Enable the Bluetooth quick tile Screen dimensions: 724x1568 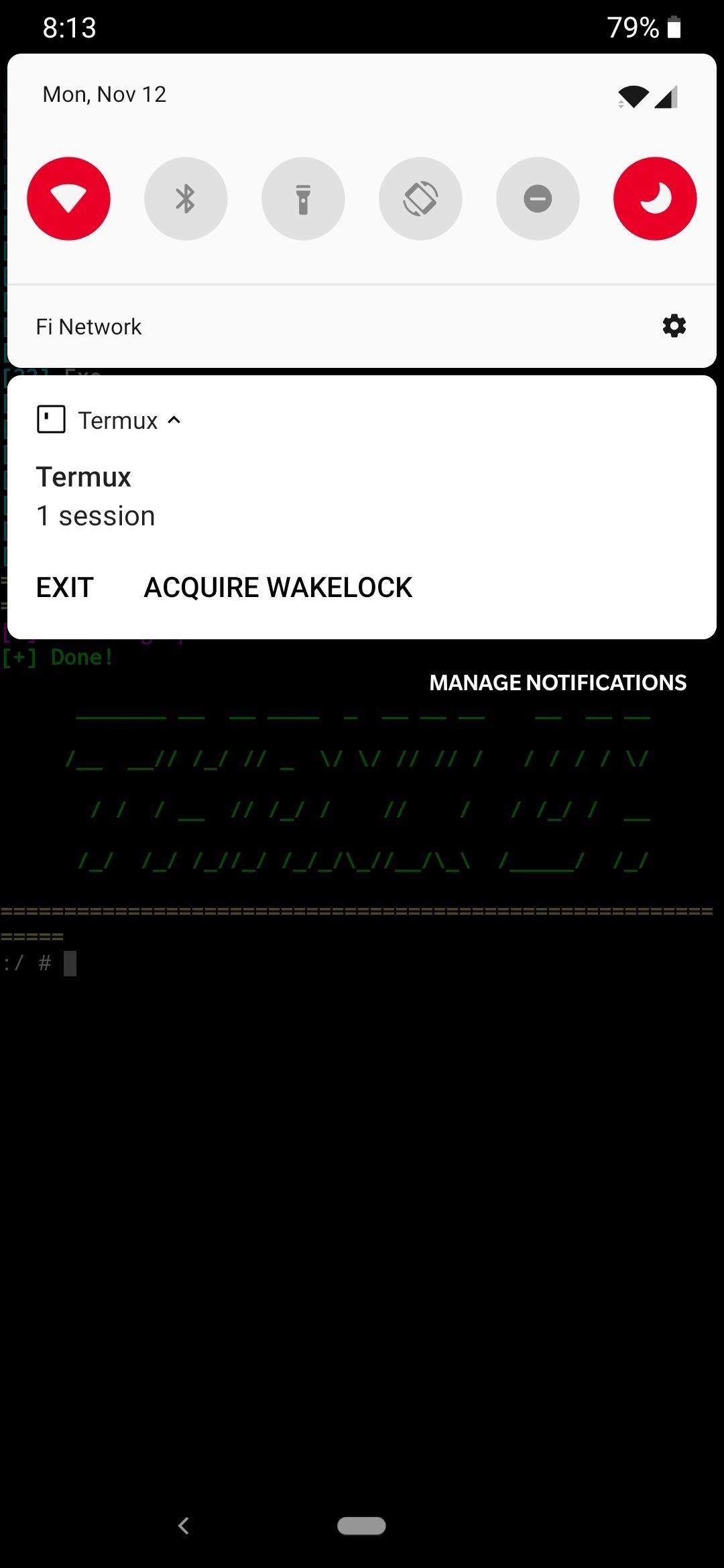tap(186, 198)
